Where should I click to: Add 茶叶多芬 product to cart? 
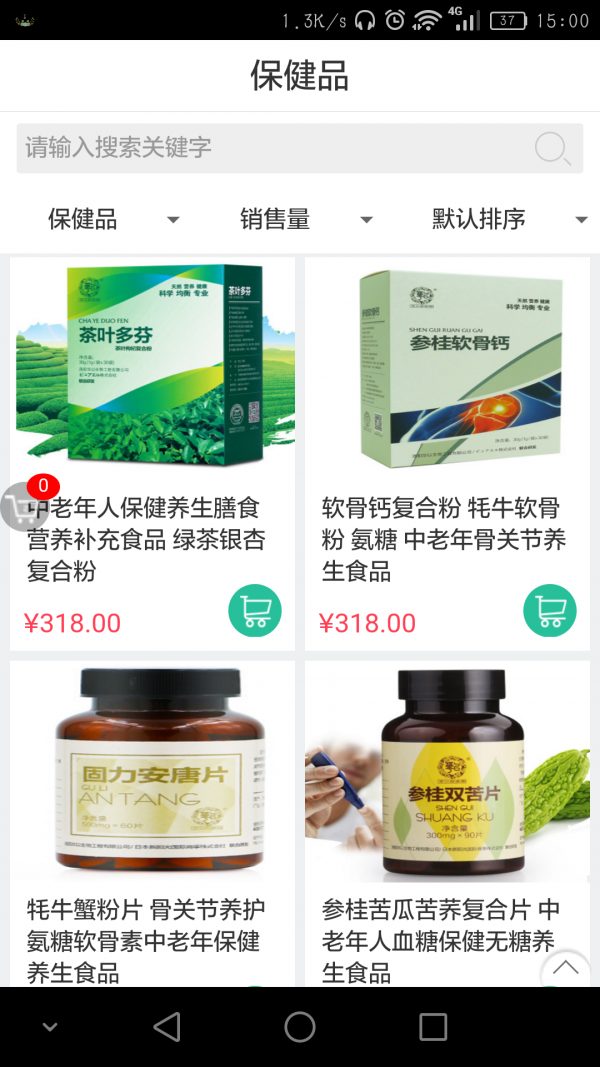point(255,610)
